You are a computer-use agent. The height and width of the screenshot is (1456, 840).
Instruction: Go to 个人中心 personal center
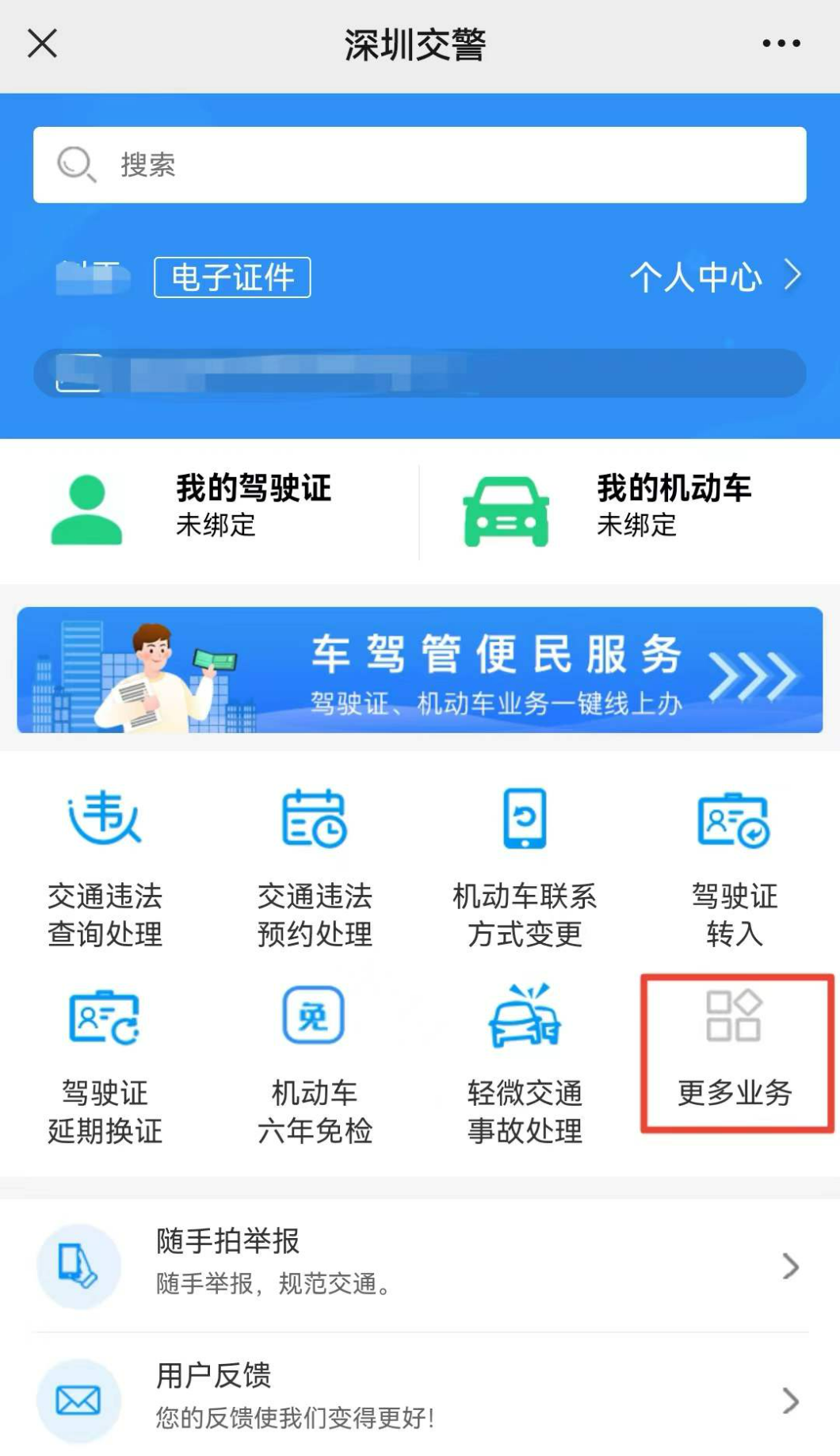pos(713,277)
